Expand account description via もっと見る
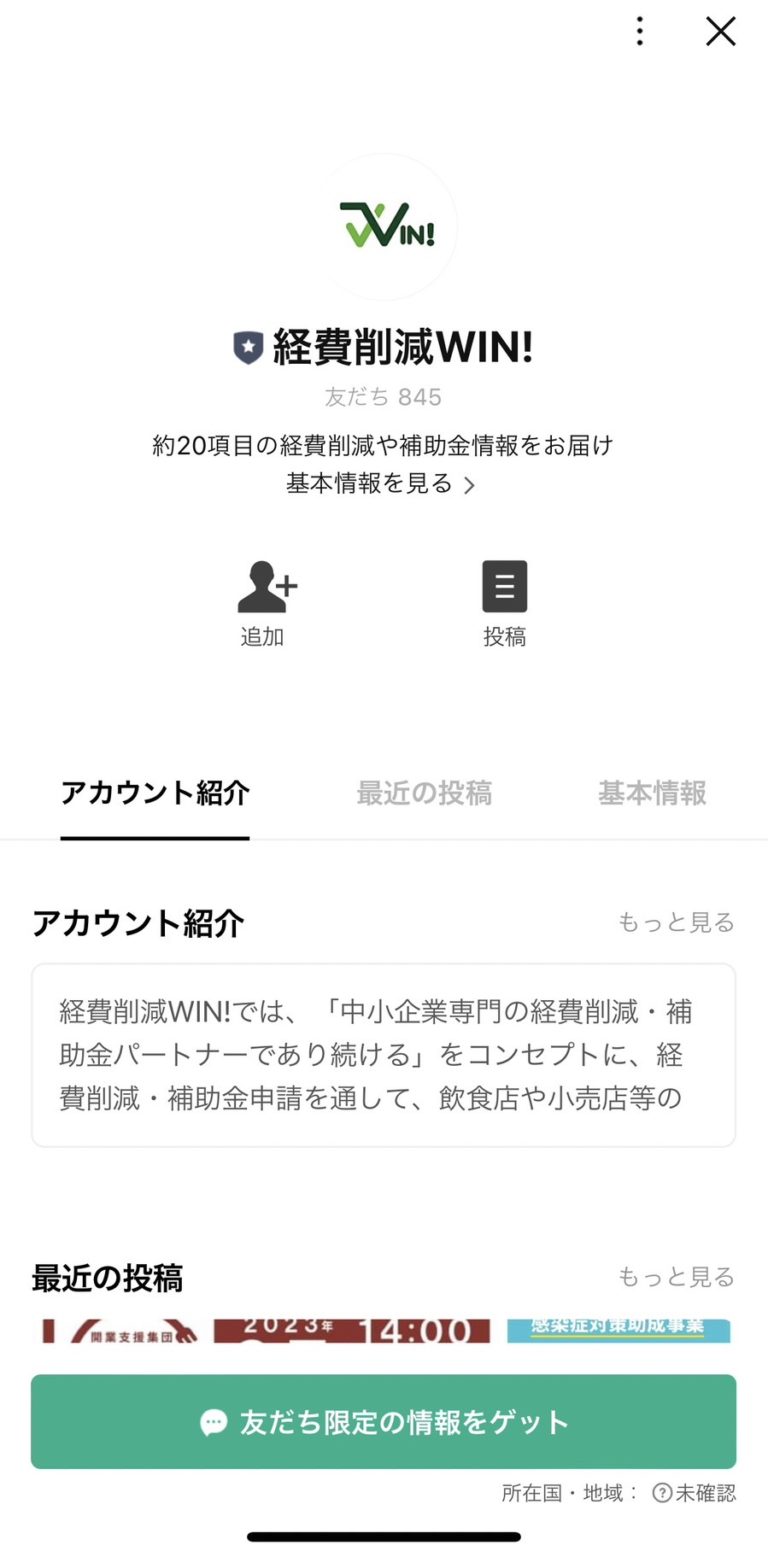The width and height of the screenshot is (768, 1557). point(675,922)
